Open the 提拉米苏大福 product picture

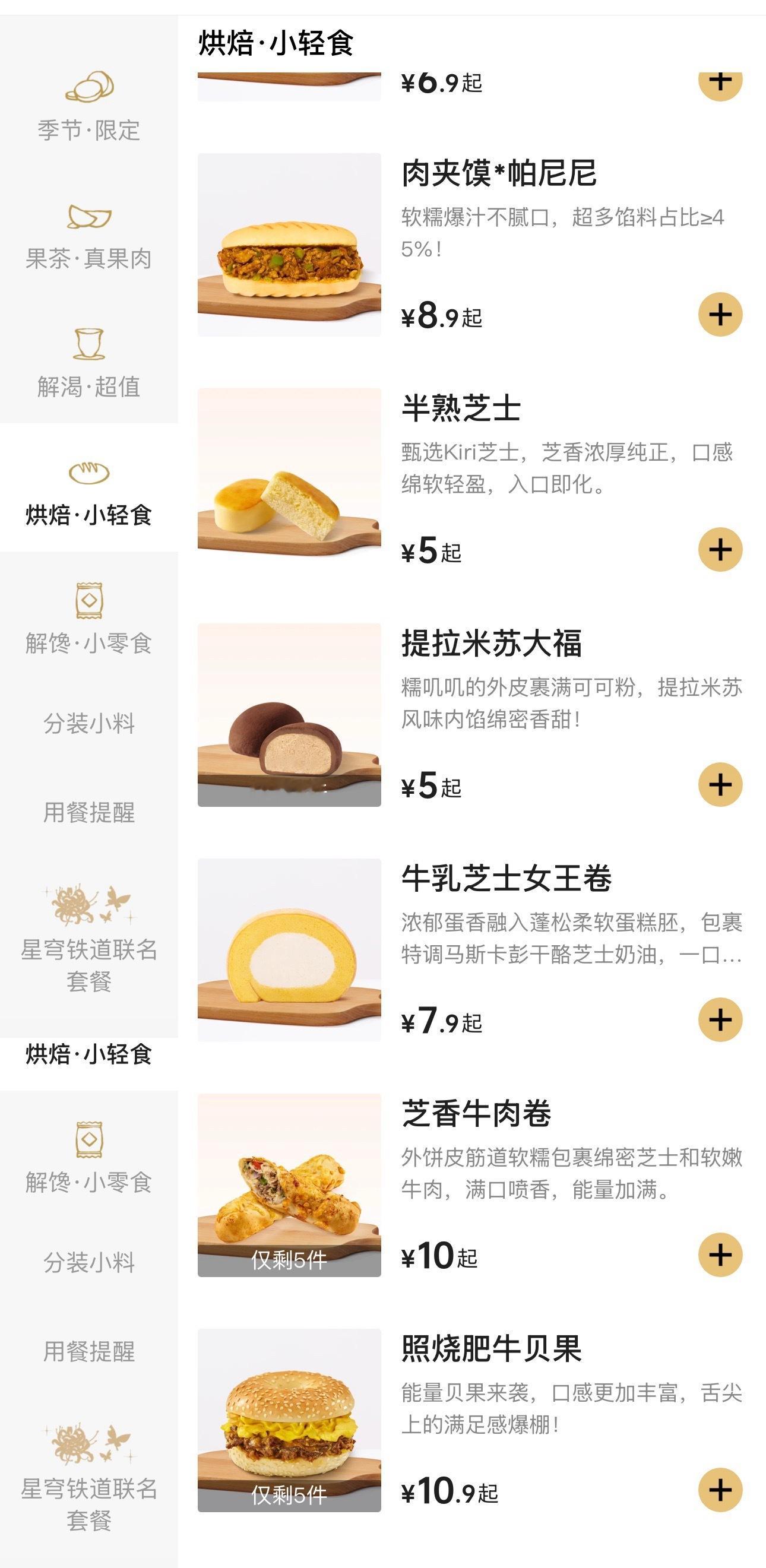pyautogui.click(x=289, y=715)
